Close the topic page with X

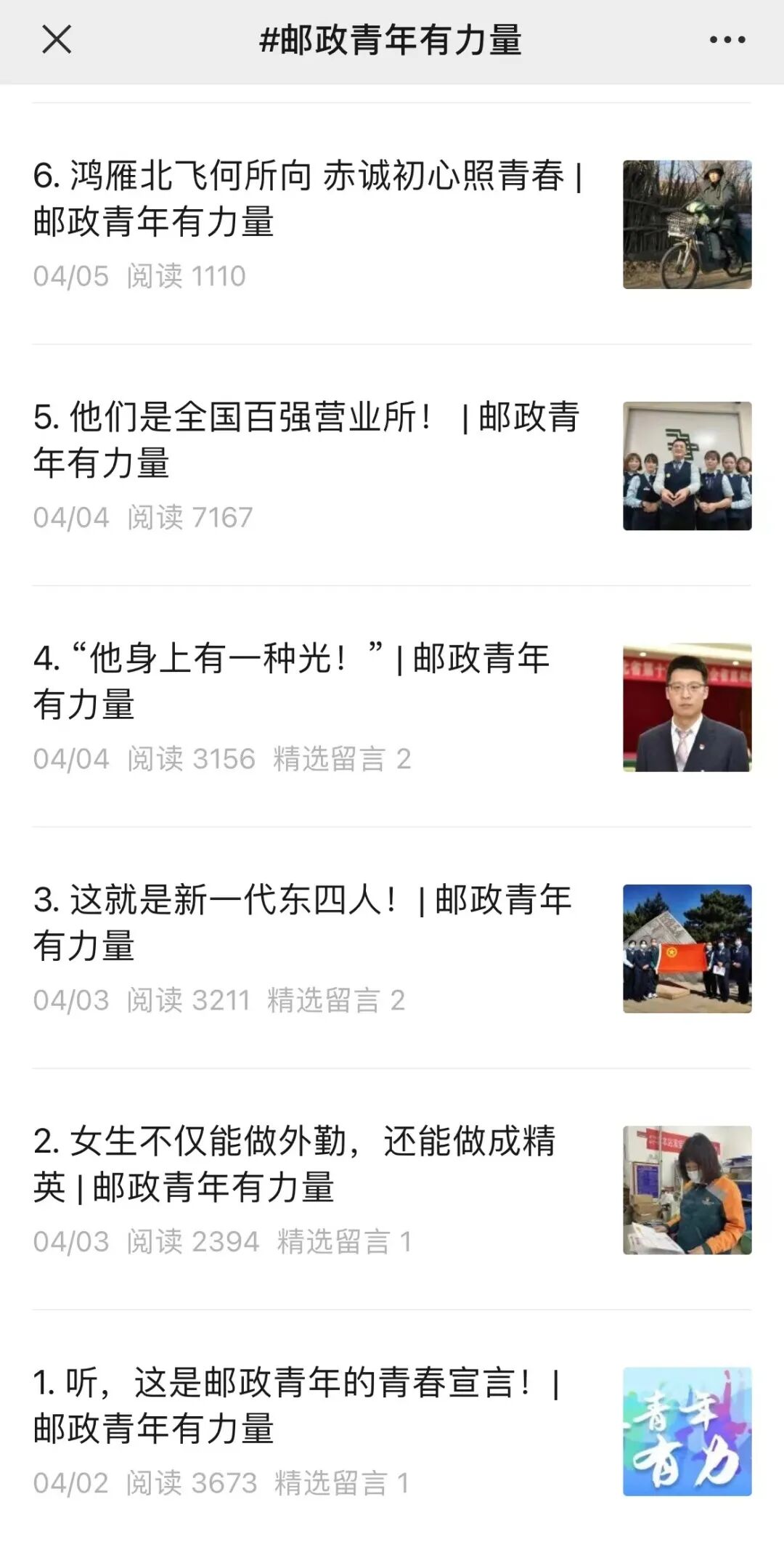pos(57,40)
